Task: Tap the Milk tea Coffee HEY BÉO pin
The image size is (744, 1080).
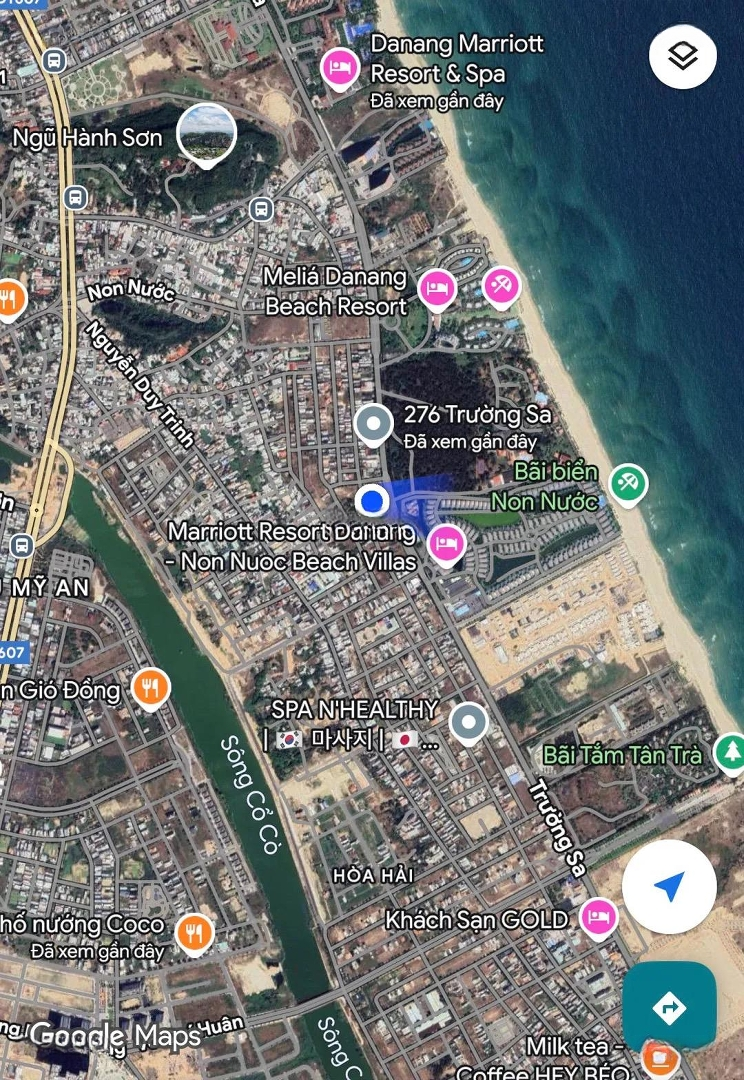Action: click(658, 1055)
